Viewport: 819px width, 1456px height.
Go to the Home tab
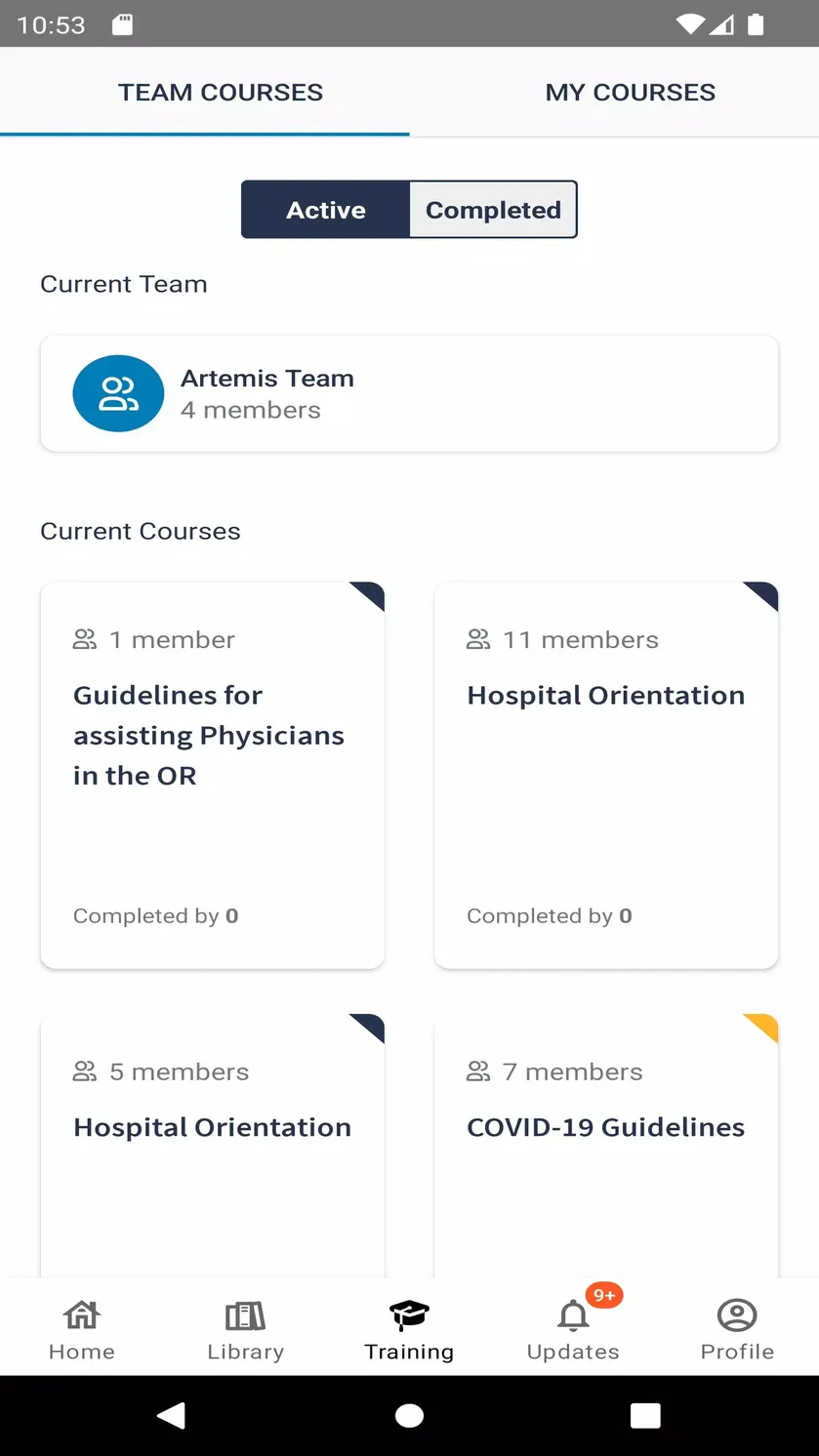tap(82, 1329)
